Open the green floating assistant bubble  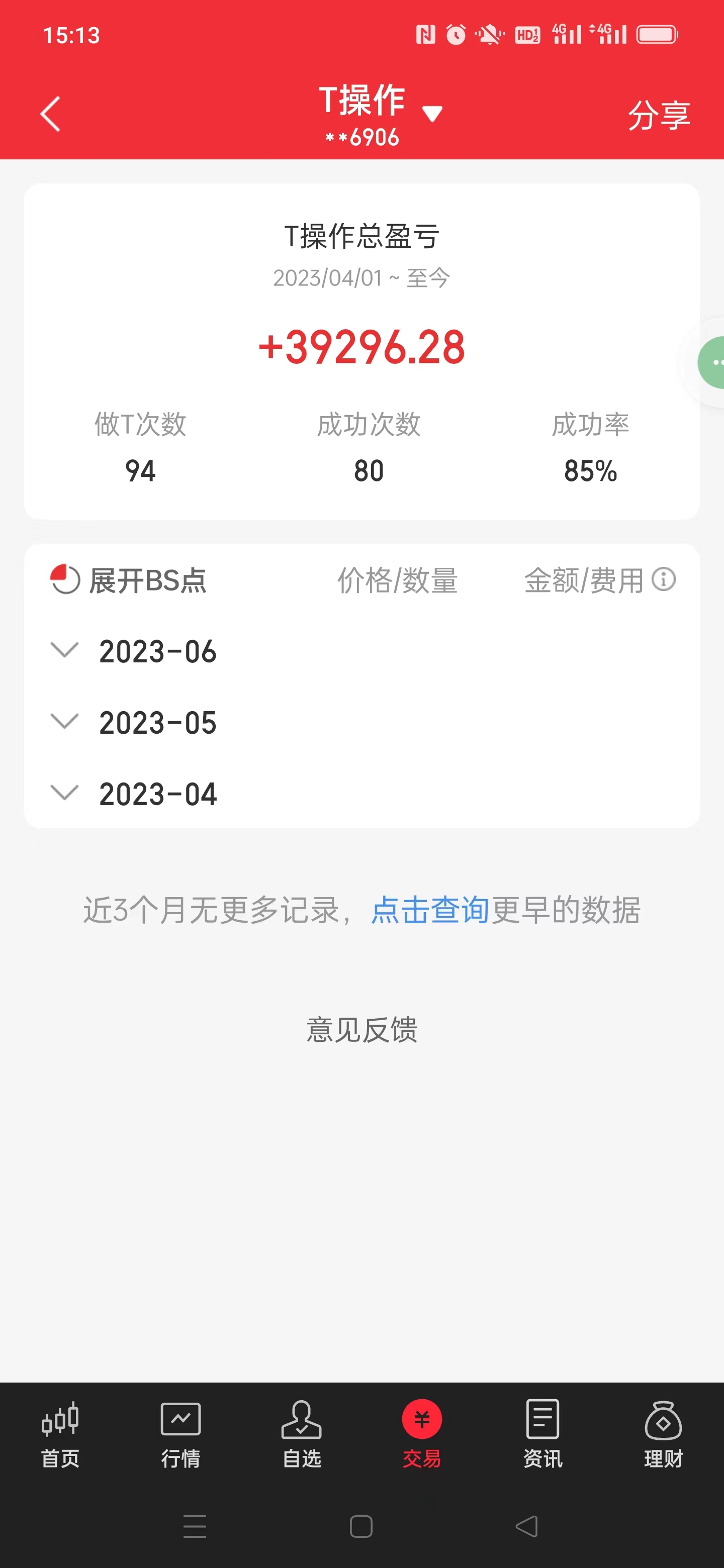click(x=711, y=362)
